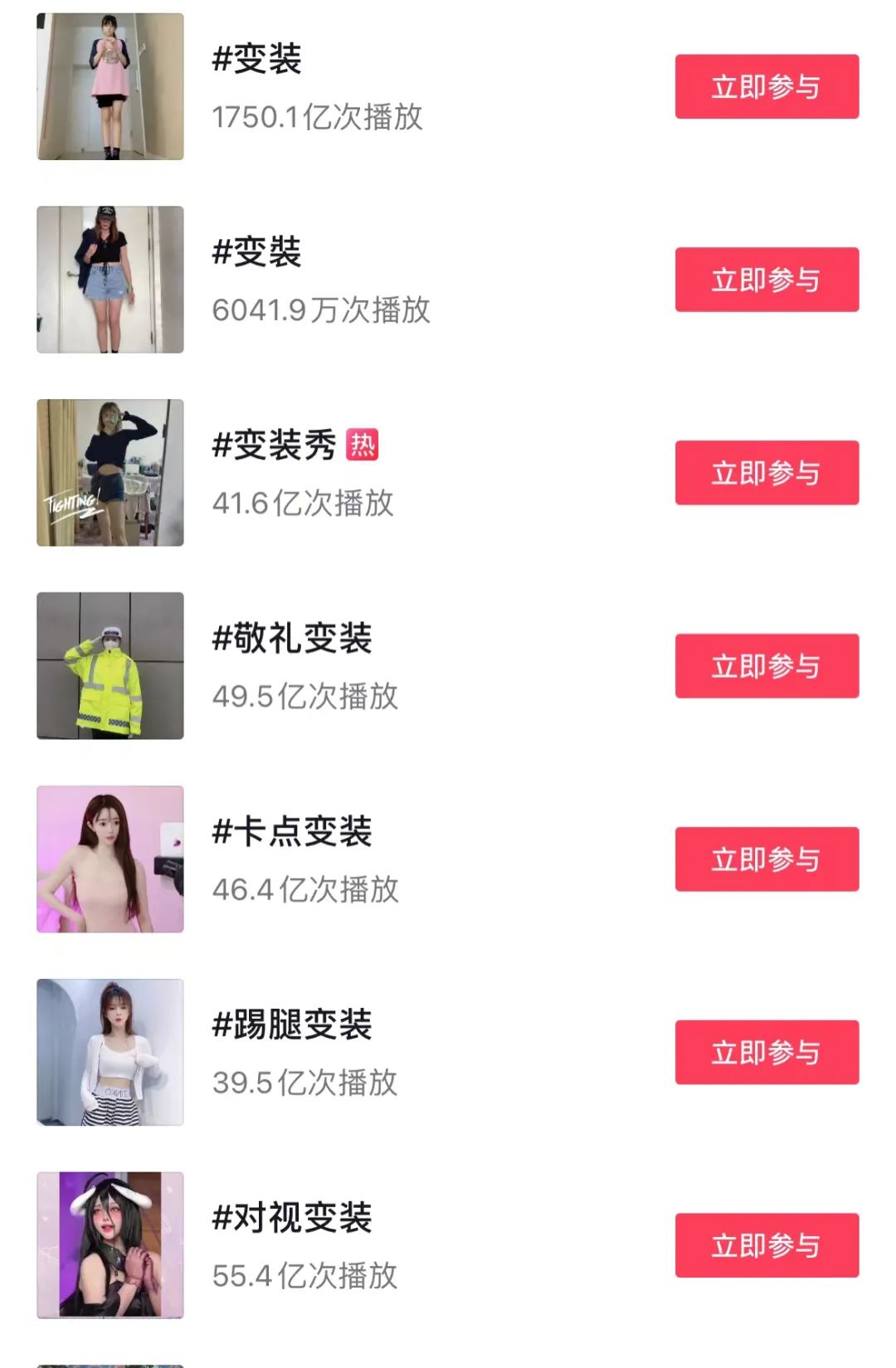Tap 立即参与 for #卡点变装
This screenshot has width=896, height=1368.
(x=767, y=859)
